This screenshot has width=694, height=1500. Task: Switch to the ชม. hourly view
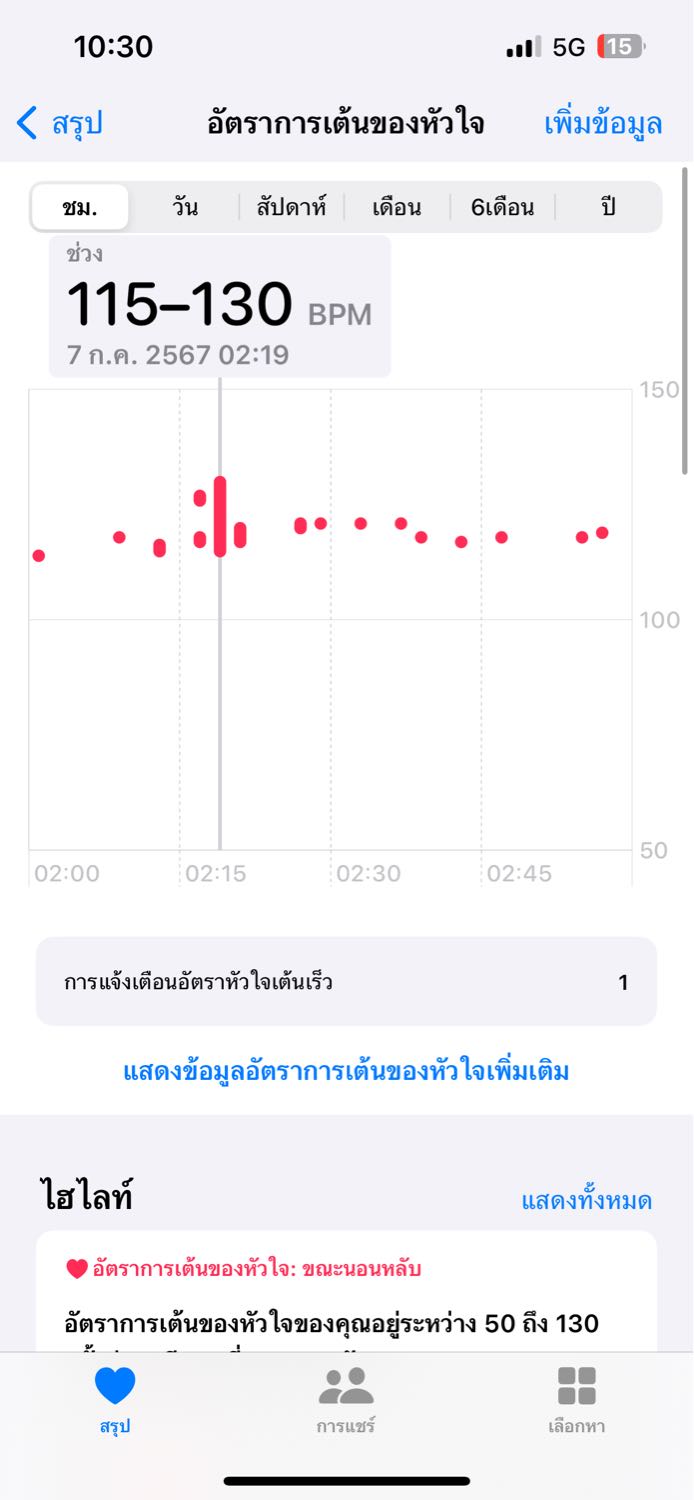pyautogui.click(x=80, y=208)
